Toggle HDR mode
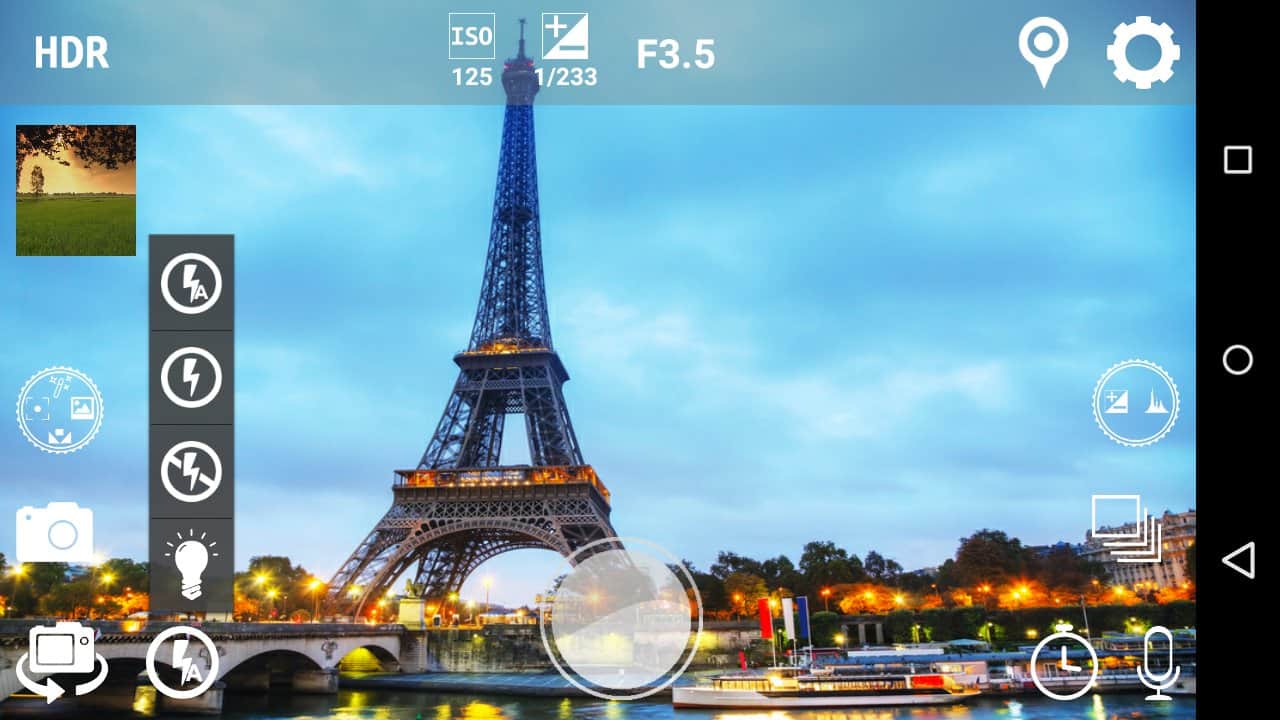1280x720 pixels. click(x=71, y=53)
